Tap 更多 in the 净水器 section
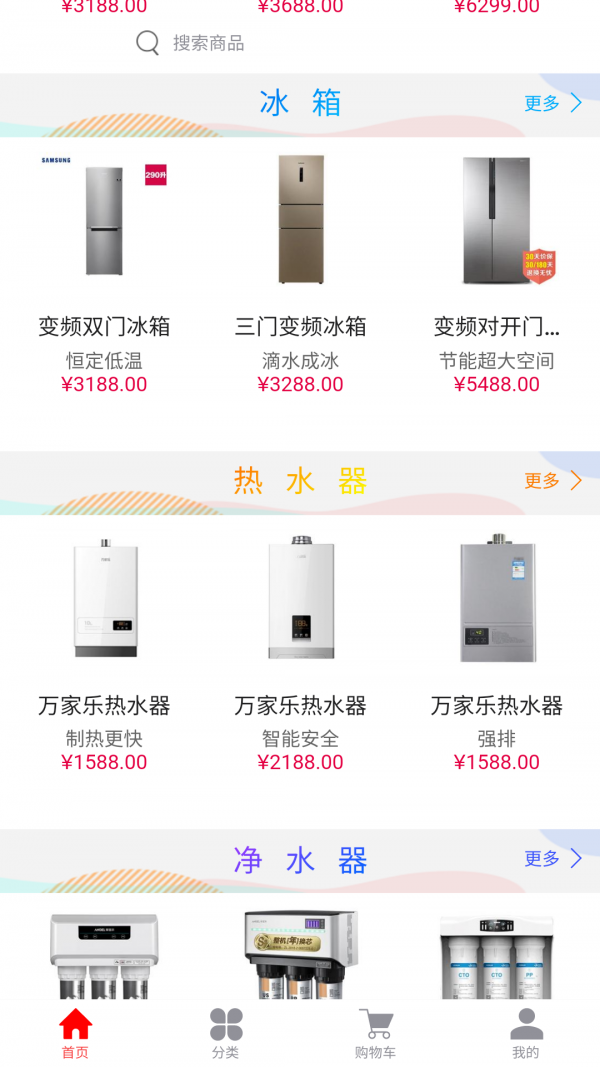 552,859
